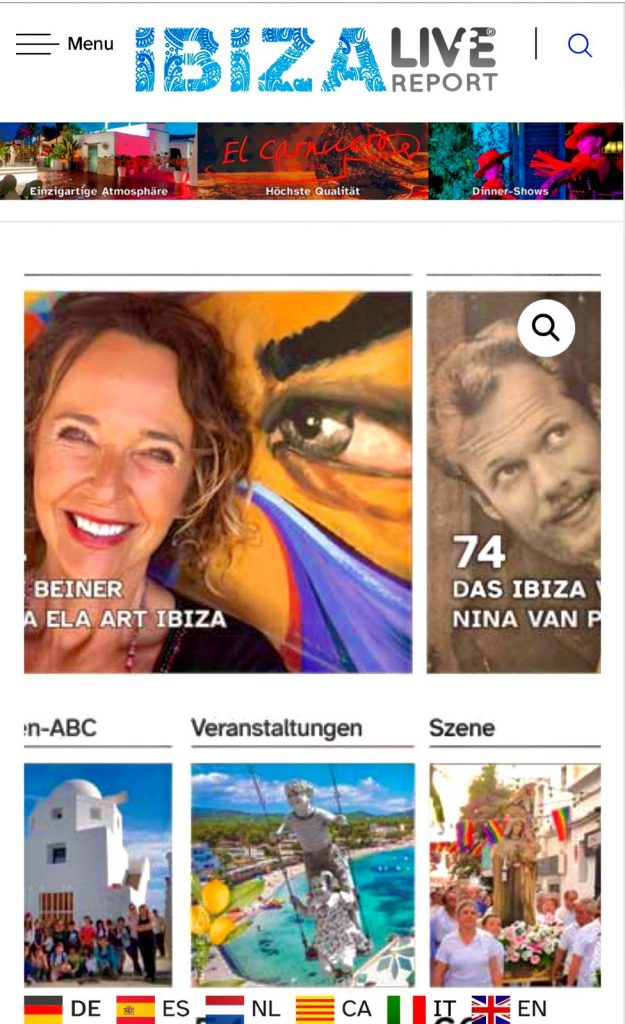Tap the round magnifier search button
This screenshot has height=1024, width=625.
[x=546, y=328]
